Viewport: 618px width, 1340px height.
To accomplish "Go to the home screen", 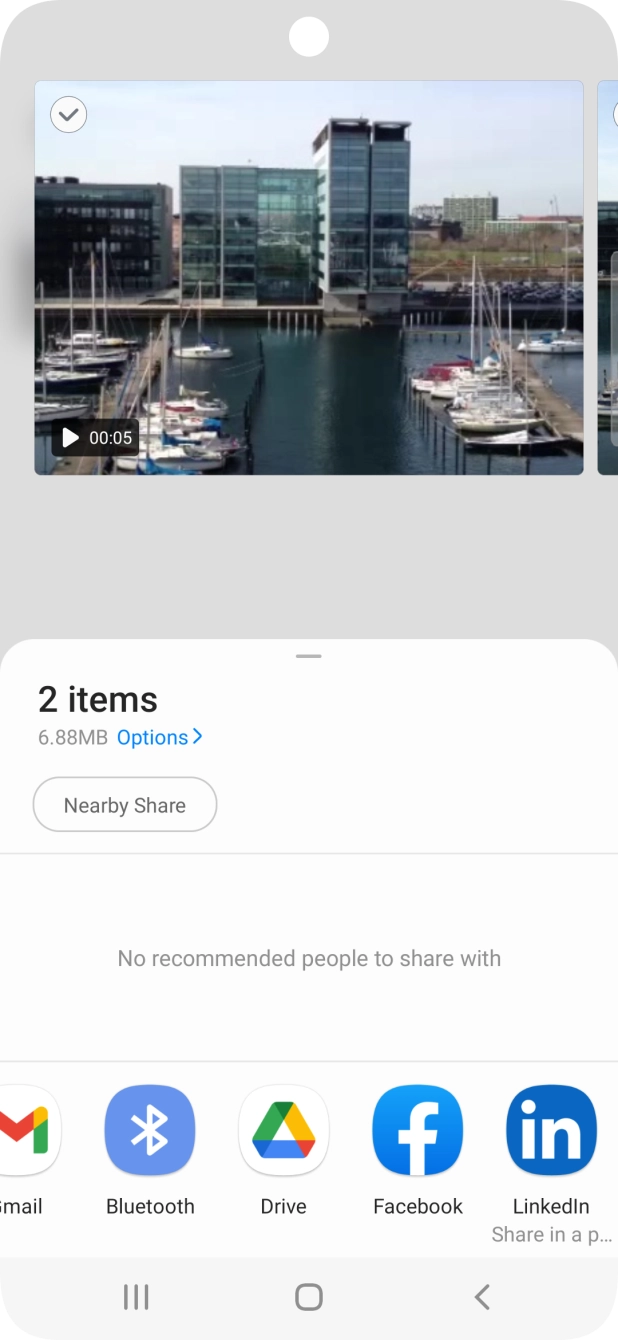I will pos(309,1297).
